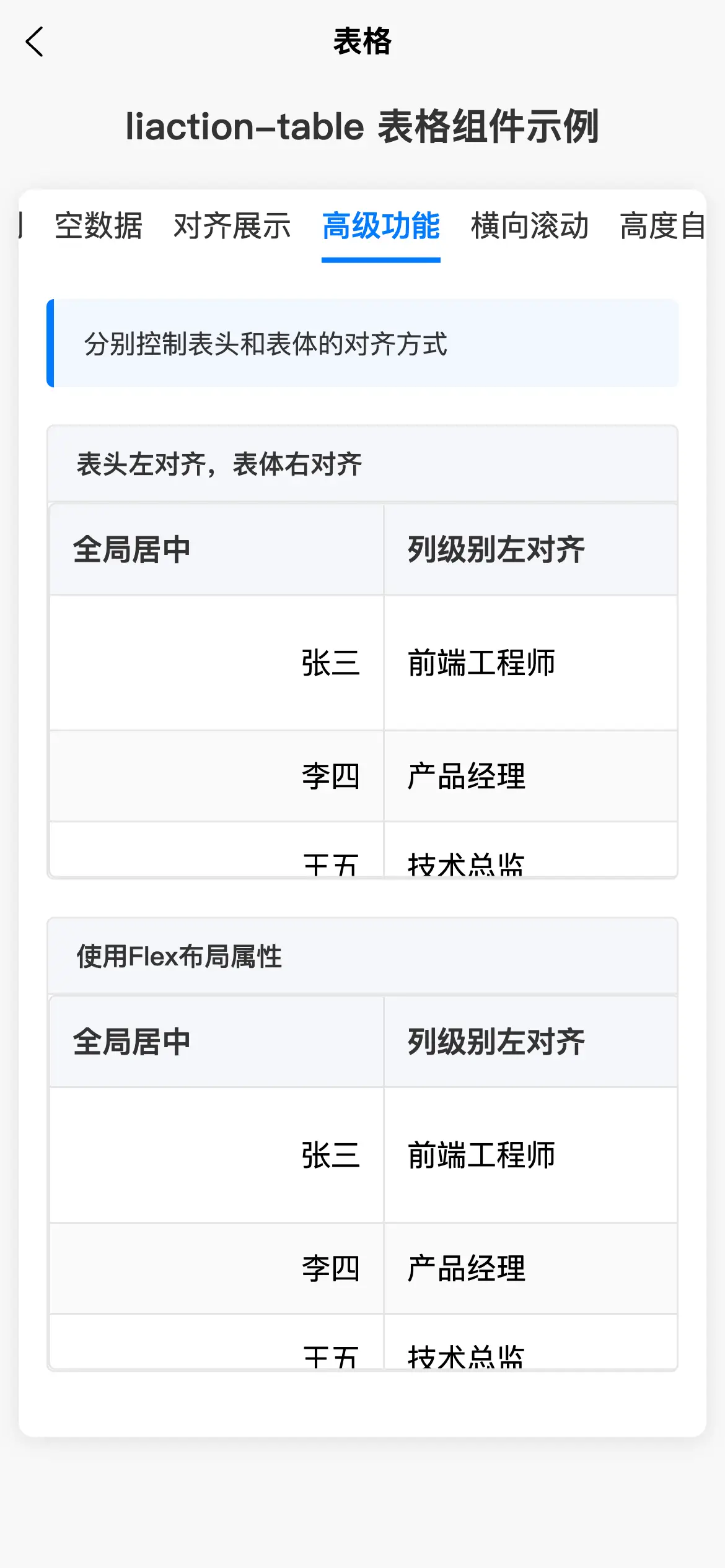Switch to the 横向滚动 tab
The height and width of the screenshot is (1568, 725).
pyautogui.click(x=529, y=226)
